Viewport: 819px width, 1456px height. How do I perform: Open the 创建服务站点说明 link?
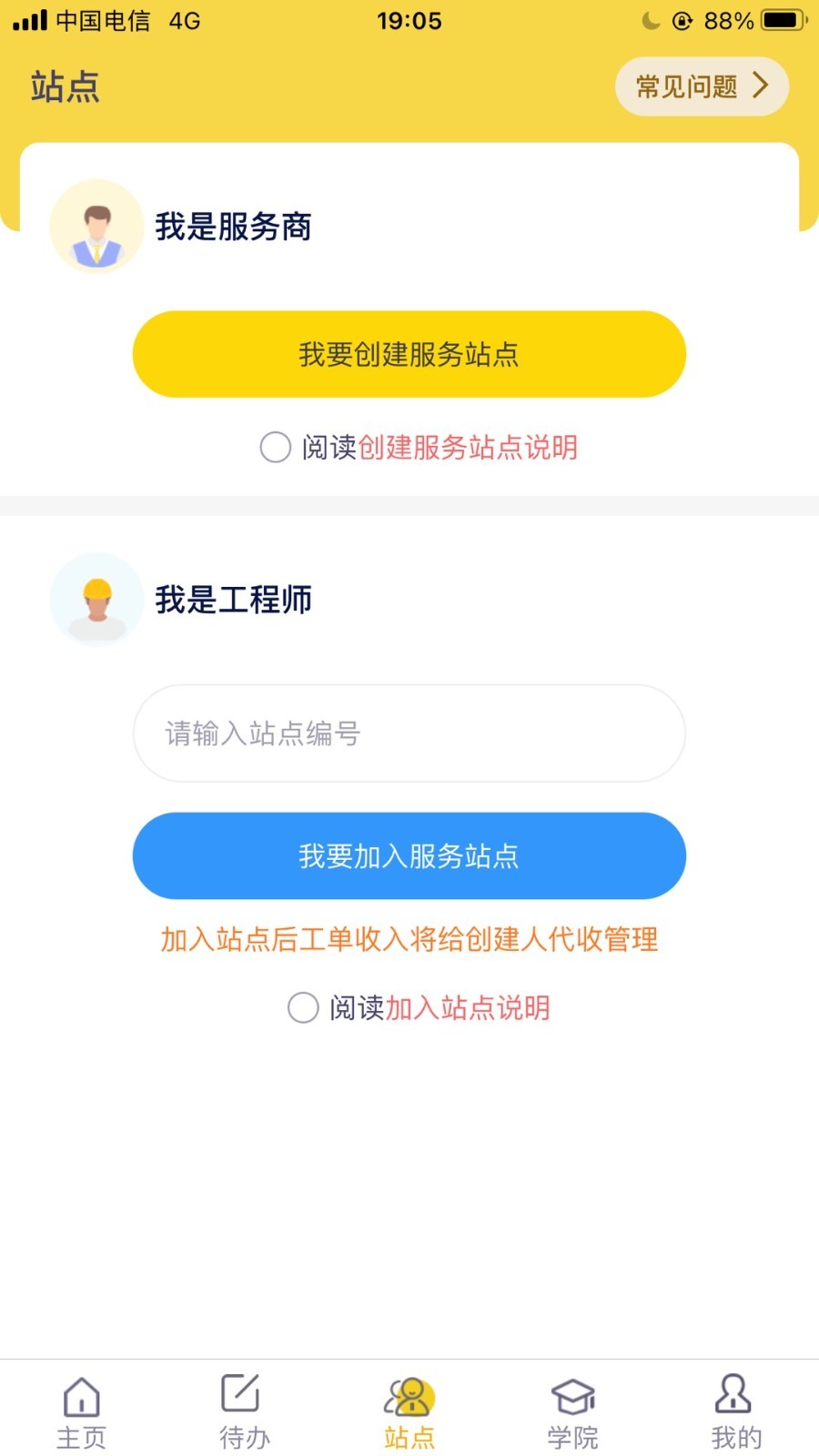(468, 447)
